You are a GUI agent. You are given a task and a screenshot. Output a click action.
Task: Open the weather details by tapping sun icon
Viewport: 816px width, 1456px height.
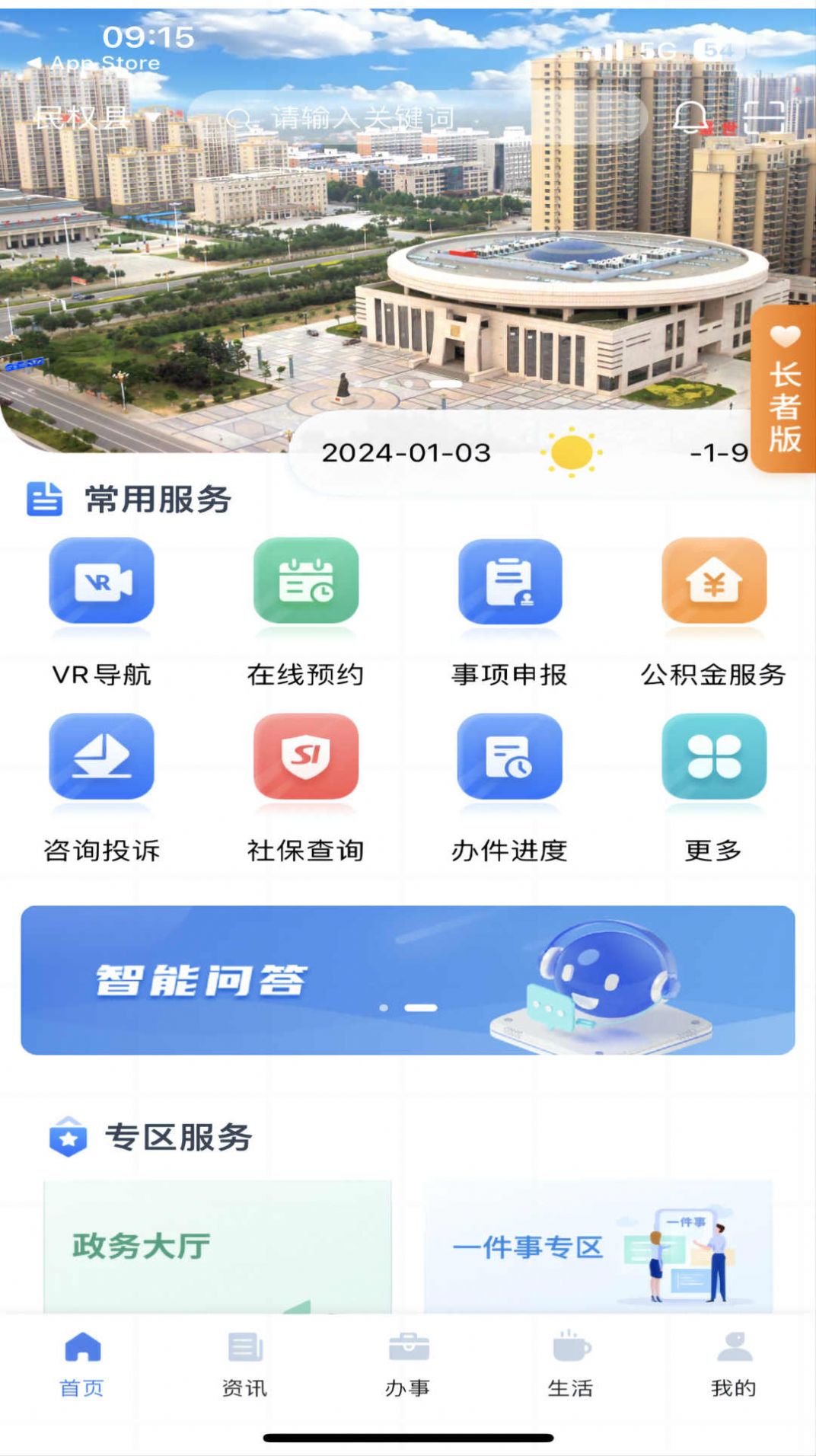click(x=572, y=451)
